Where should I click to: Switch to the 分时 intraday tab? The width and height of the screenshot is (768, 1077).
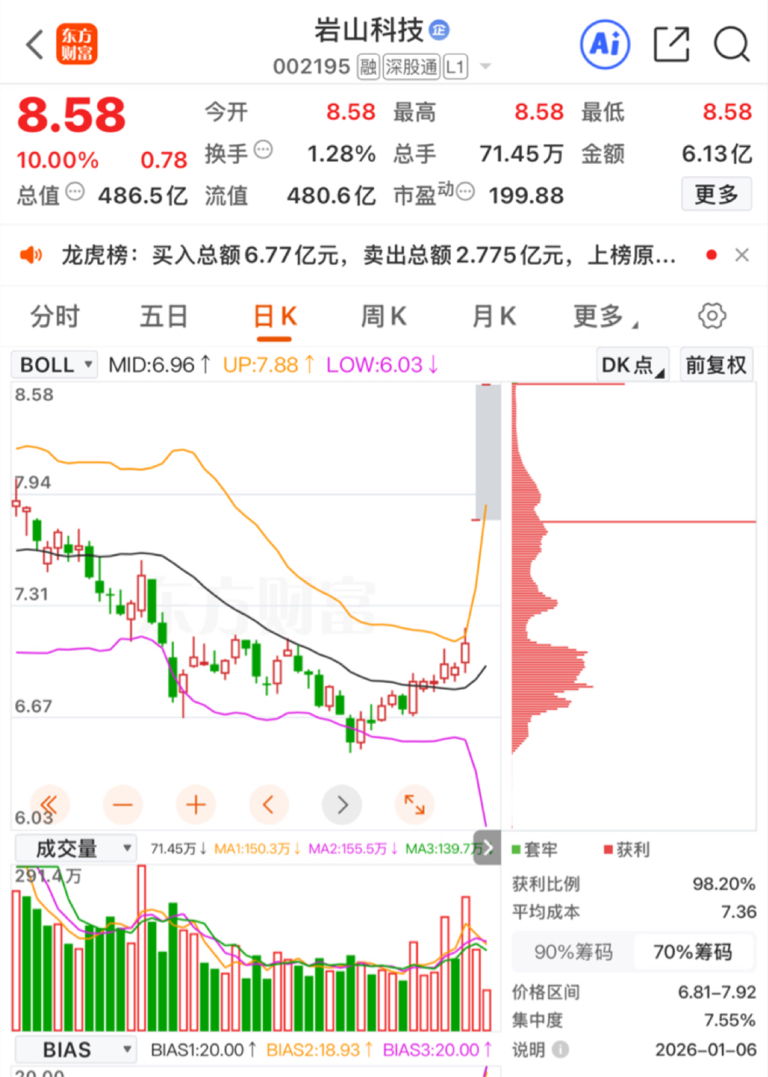click(55, 315)
